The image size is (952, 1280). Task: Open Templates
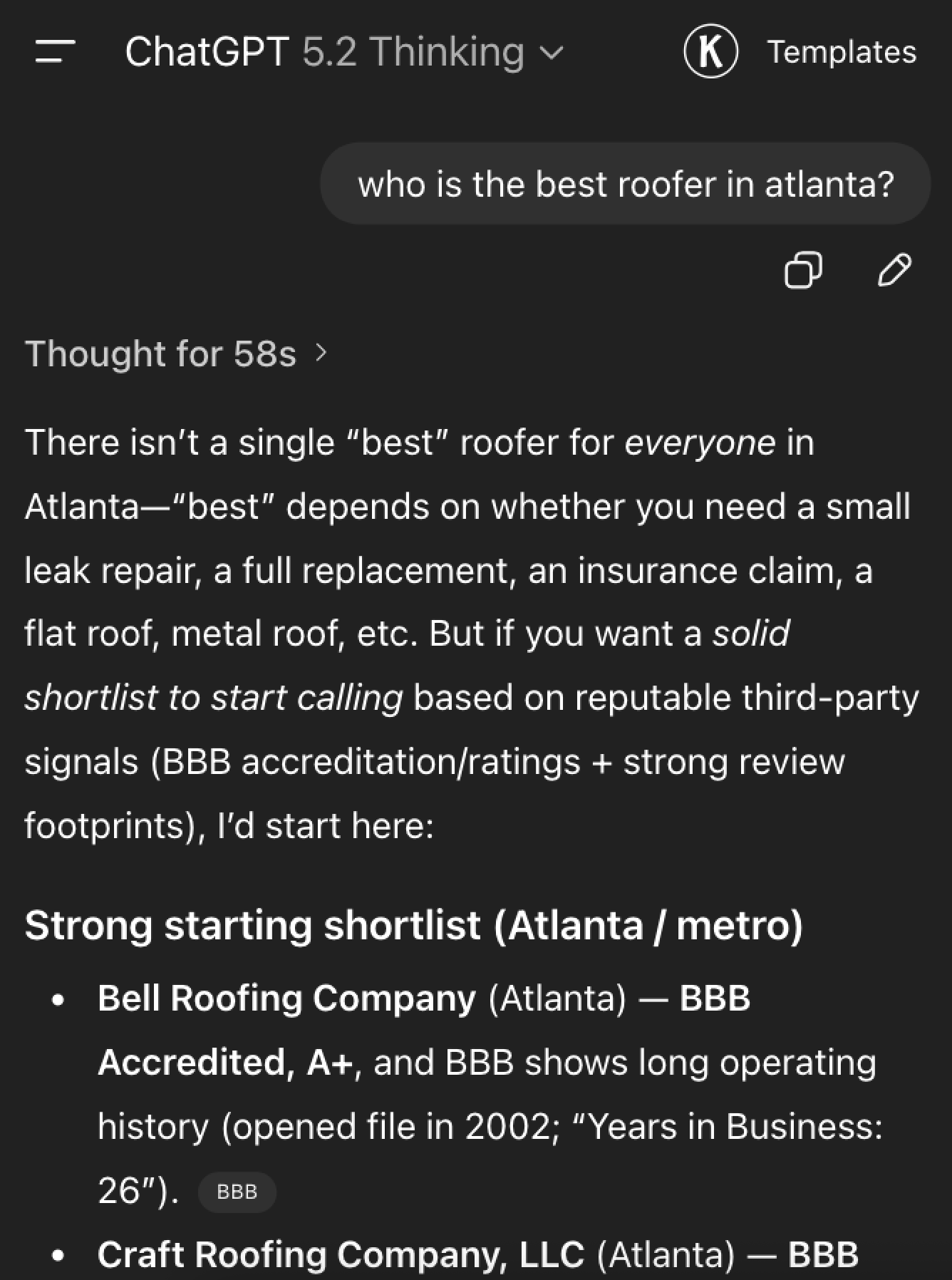[841, 52]
